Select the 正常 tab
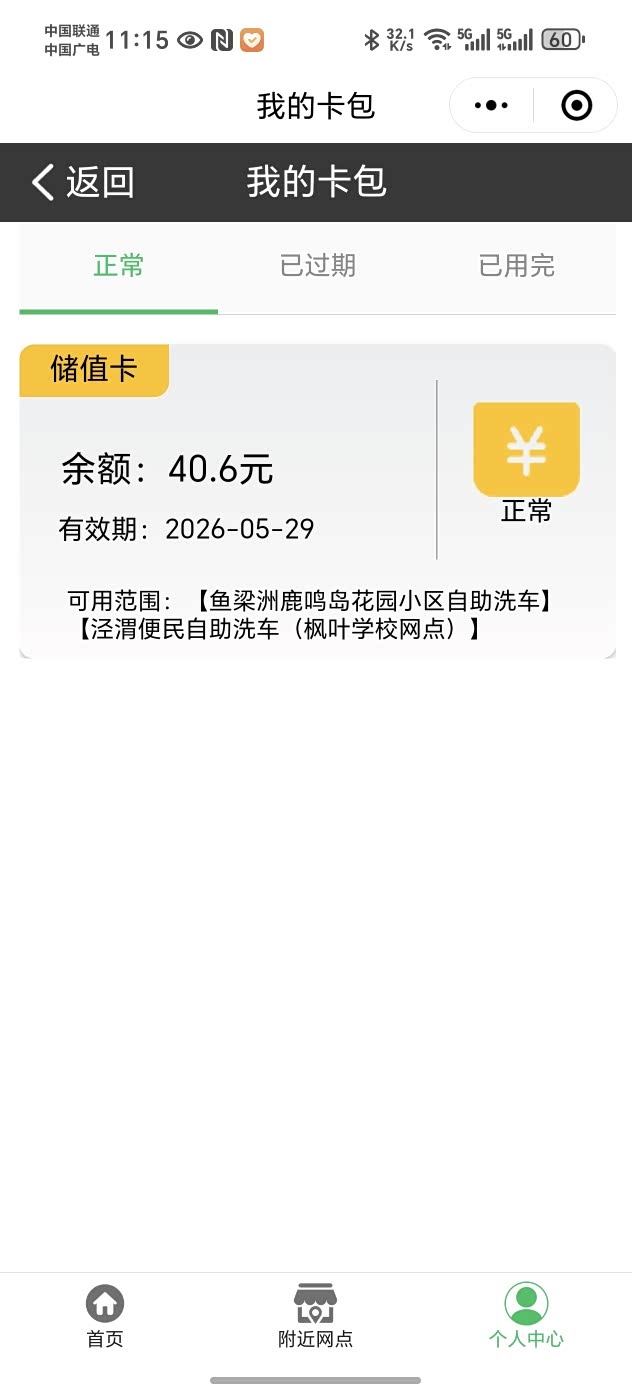The width and height of the screenshot is (632, 1400). pos(119,267)
